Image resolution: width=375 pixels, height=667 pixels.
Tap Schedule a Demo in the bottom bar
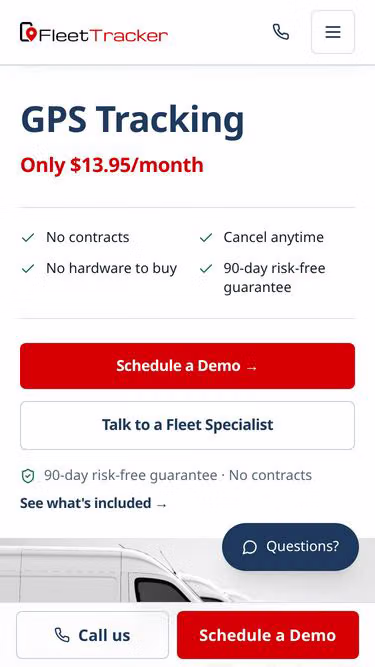[268, 635]
